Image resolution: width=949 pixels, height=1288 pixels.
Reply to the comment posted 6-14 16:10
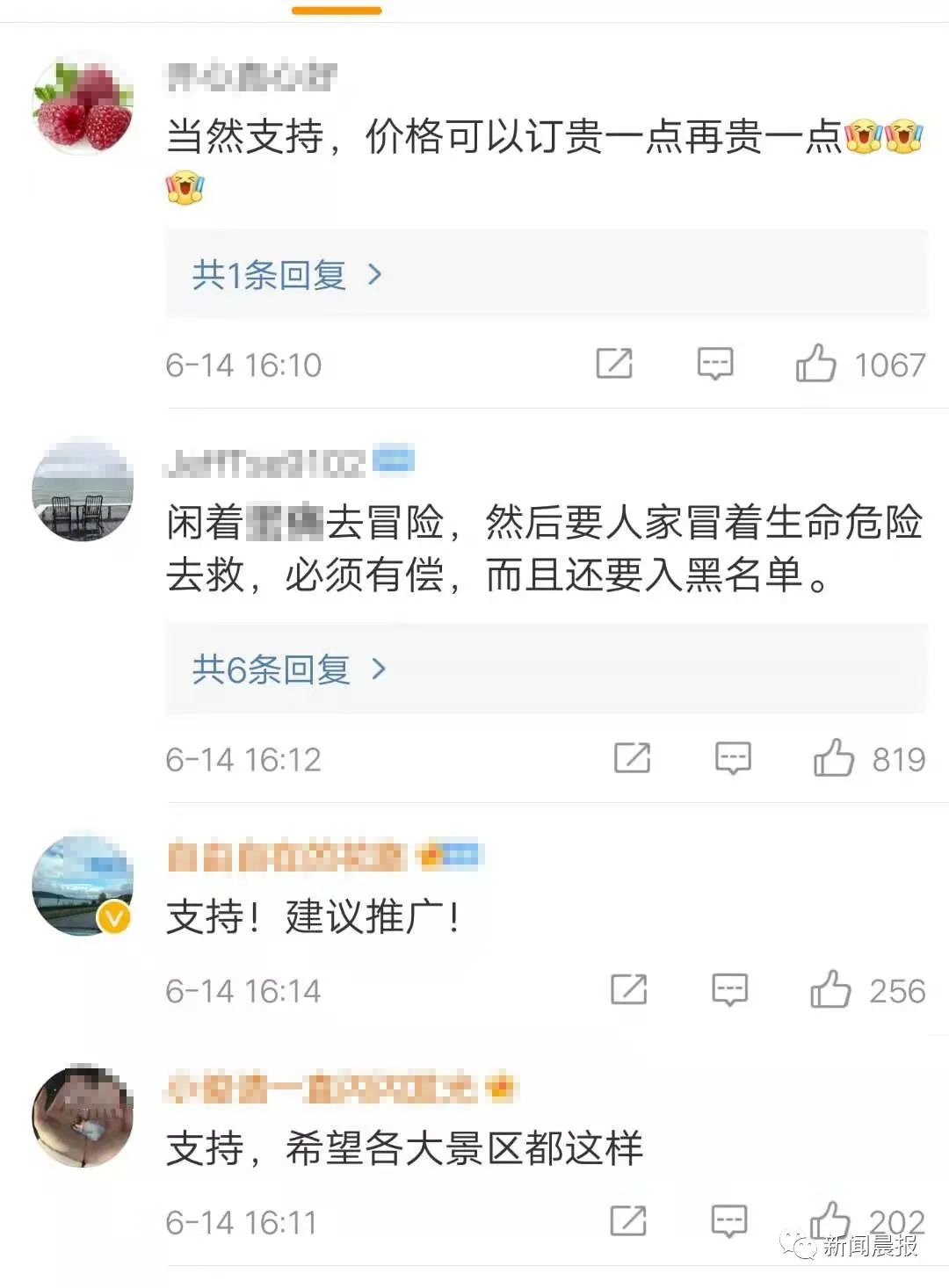[714, 364]
